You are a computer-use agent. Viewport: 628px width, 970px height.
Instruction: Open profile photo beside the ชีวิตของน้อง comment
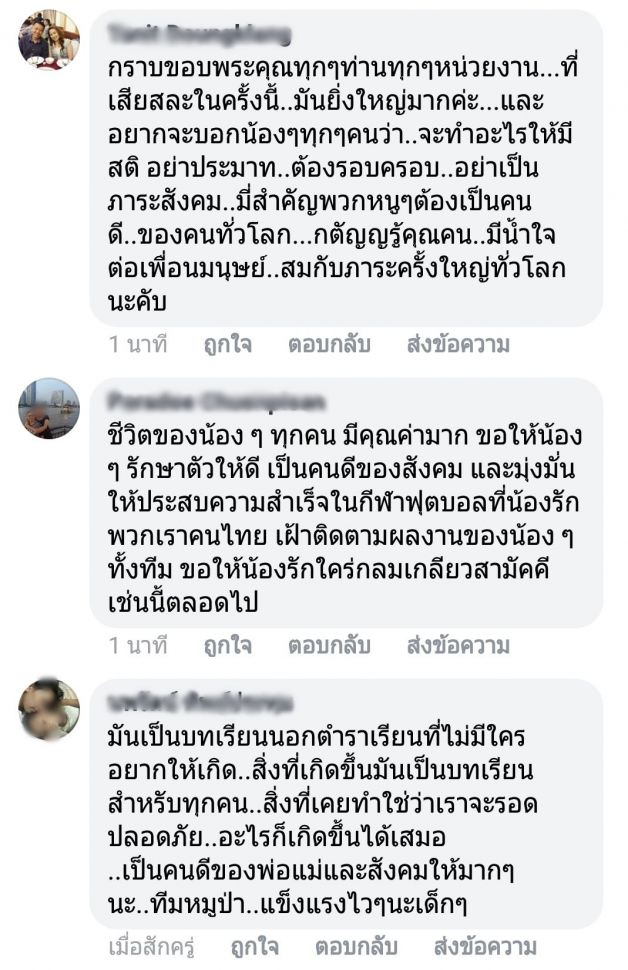[49, 408]
